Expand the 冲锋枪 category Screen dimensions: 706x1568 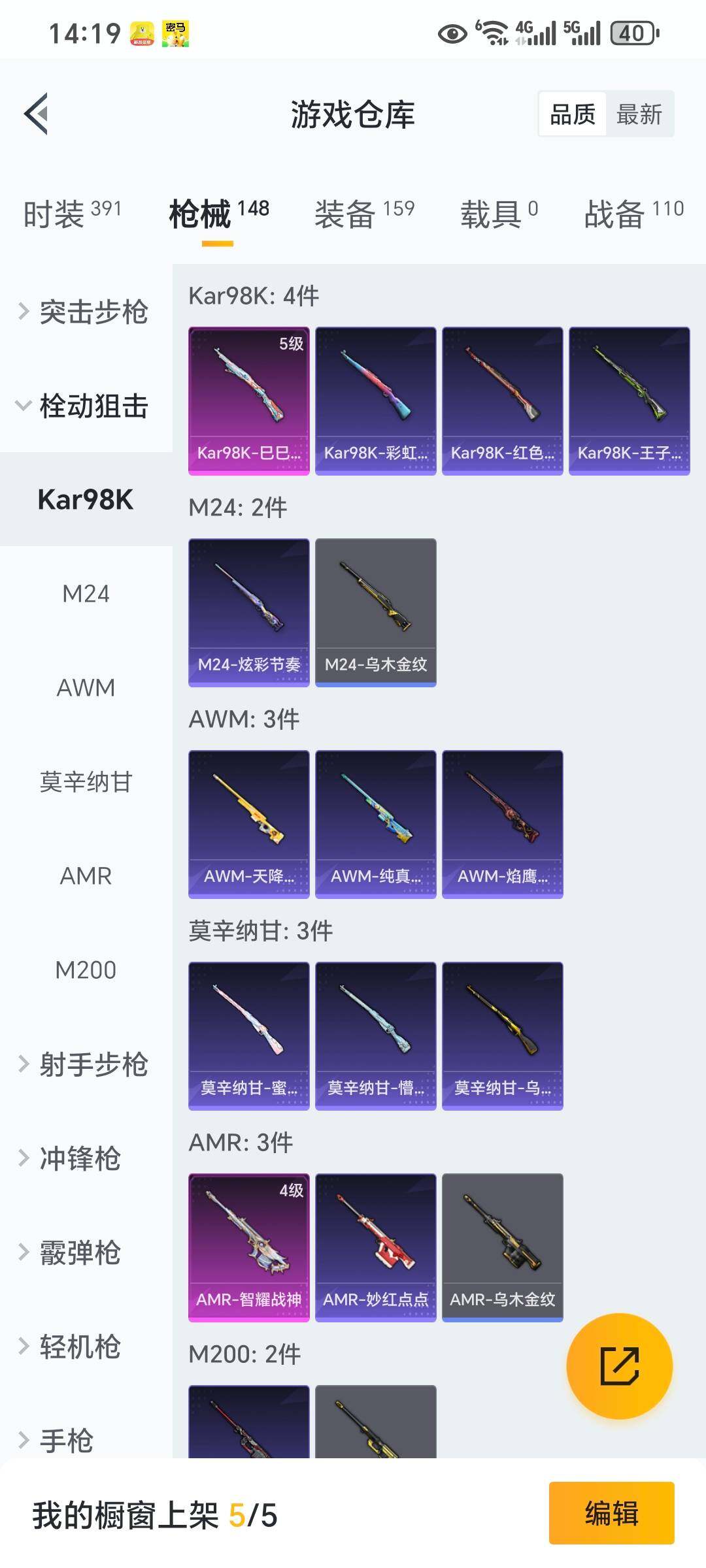[80, 1158]
